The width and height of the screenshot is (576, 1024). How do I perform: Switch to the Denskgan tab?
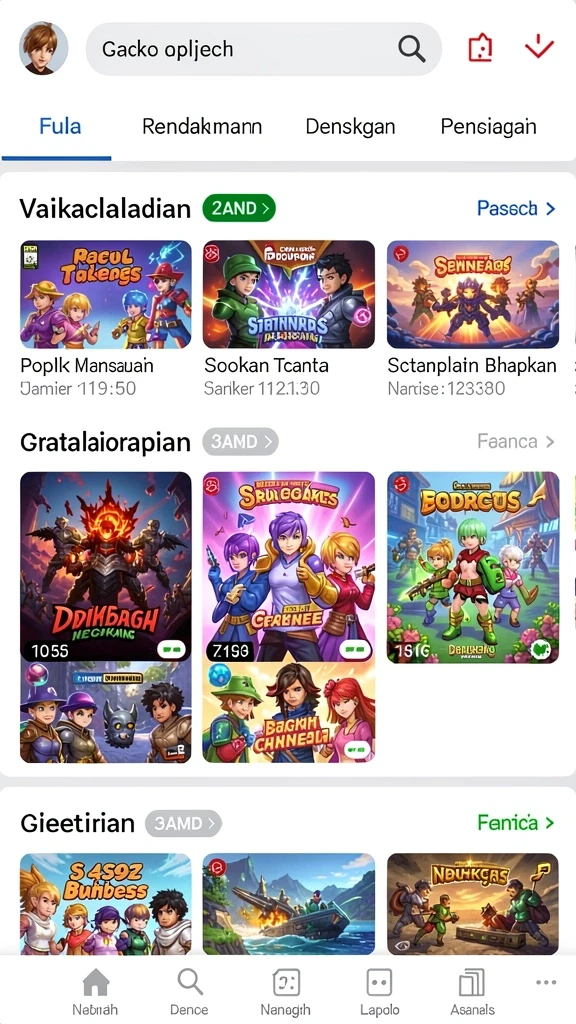(350, 126)
